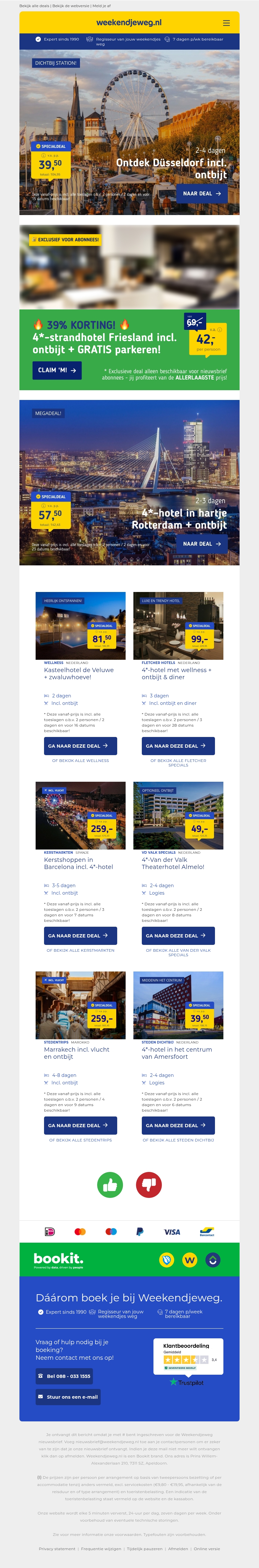Image resolution: width=259 pixels, height=1568 pixels.
Task: Call via the Bel 088 - 033 1555 button
Action: click(x=64, y=1376)
